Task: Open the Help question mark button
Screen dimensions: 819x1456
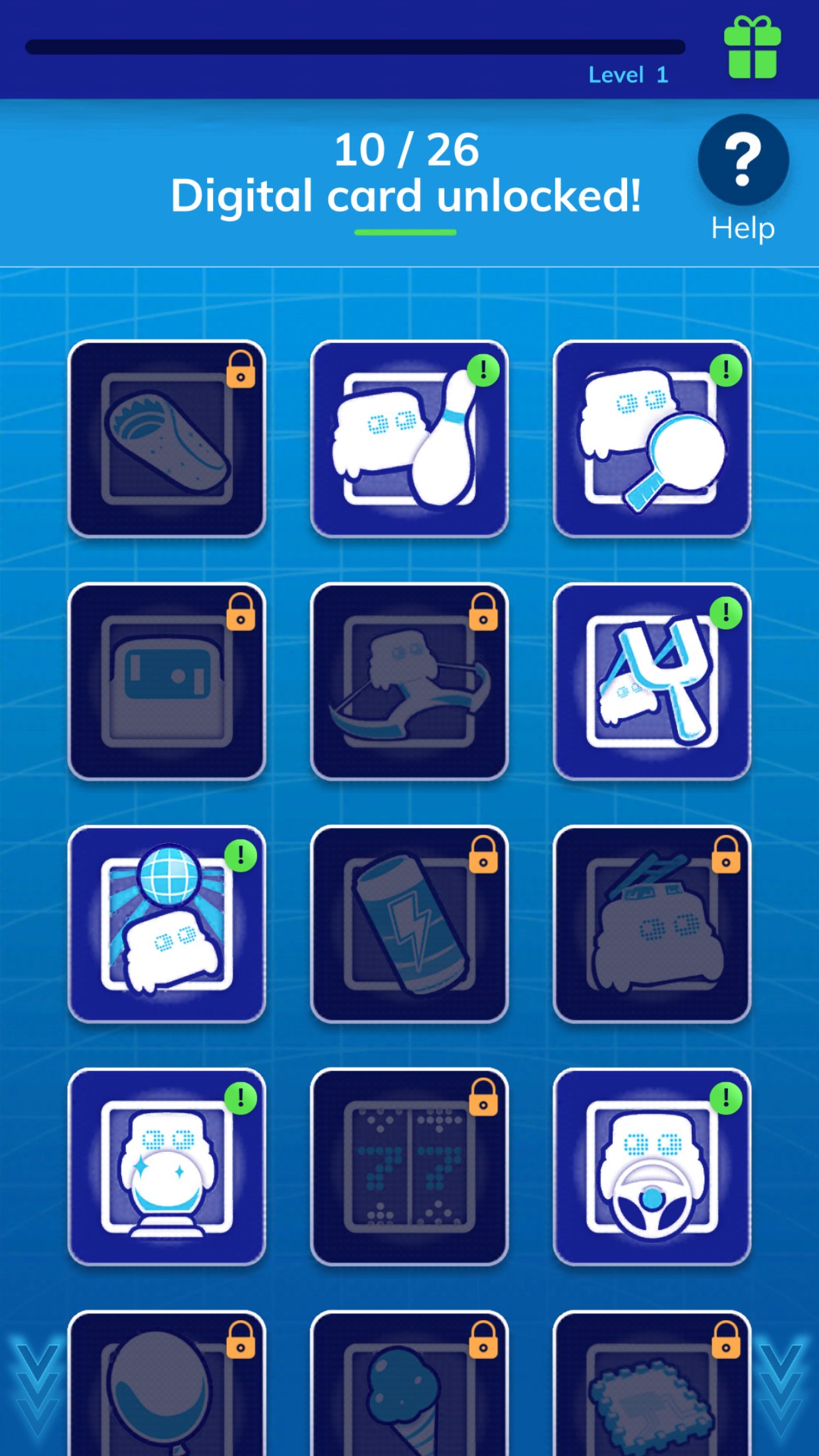Action: (743, 160)
